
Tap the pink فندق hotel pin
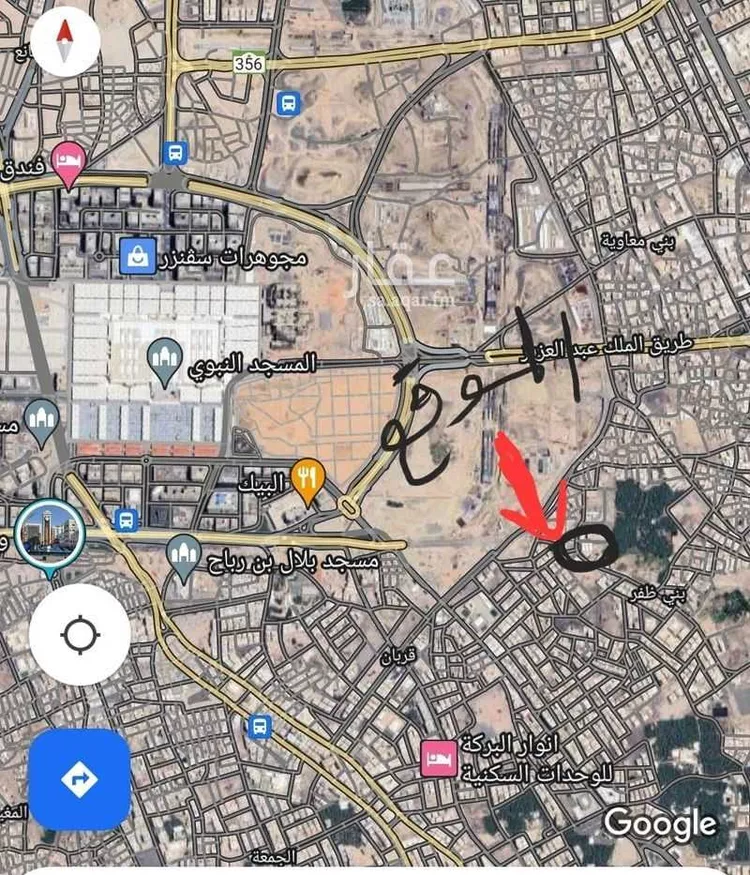point(68,163)
